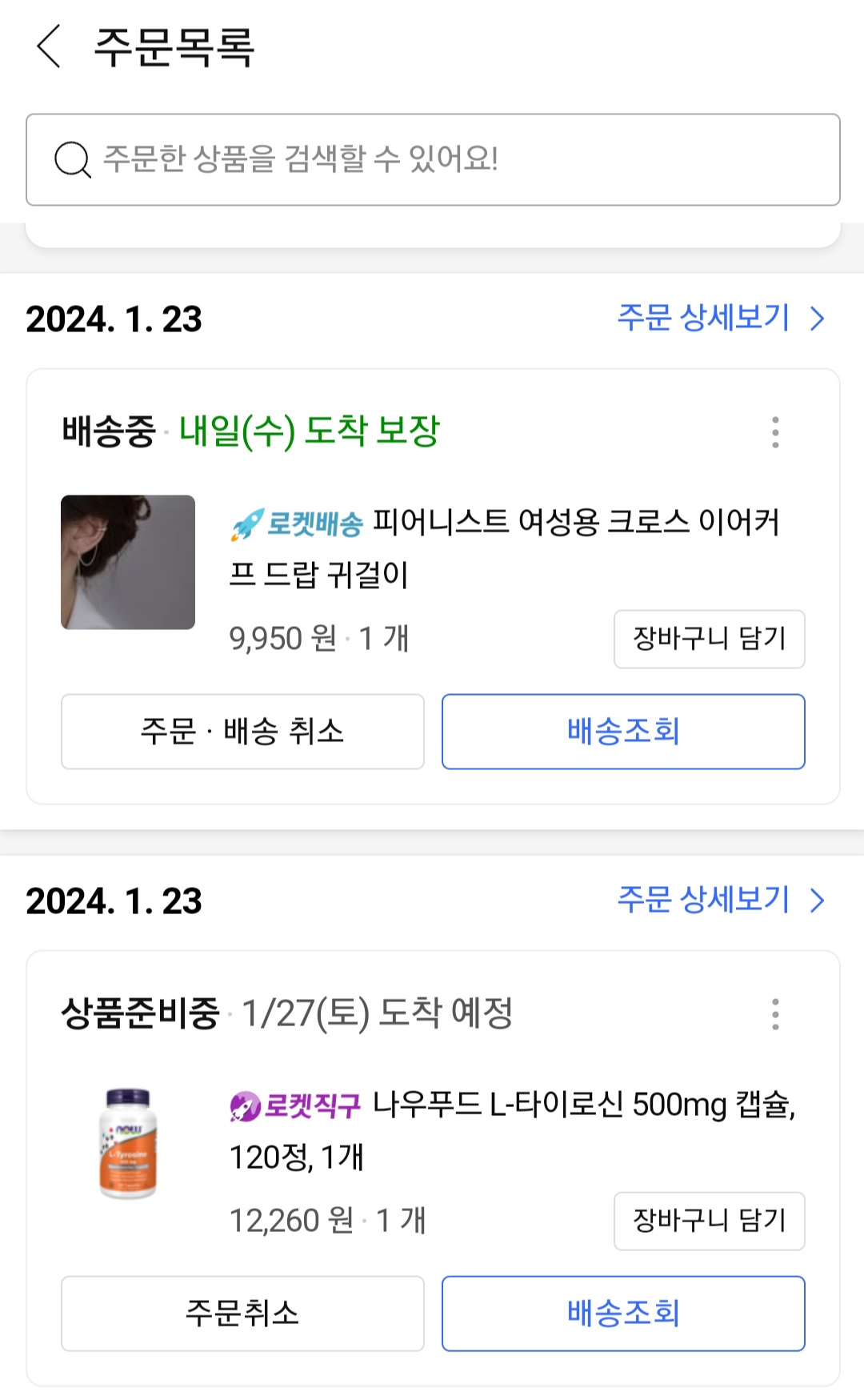Open the ear cuff product thumbnail
864x1400 pixels.
coord(128,562)
